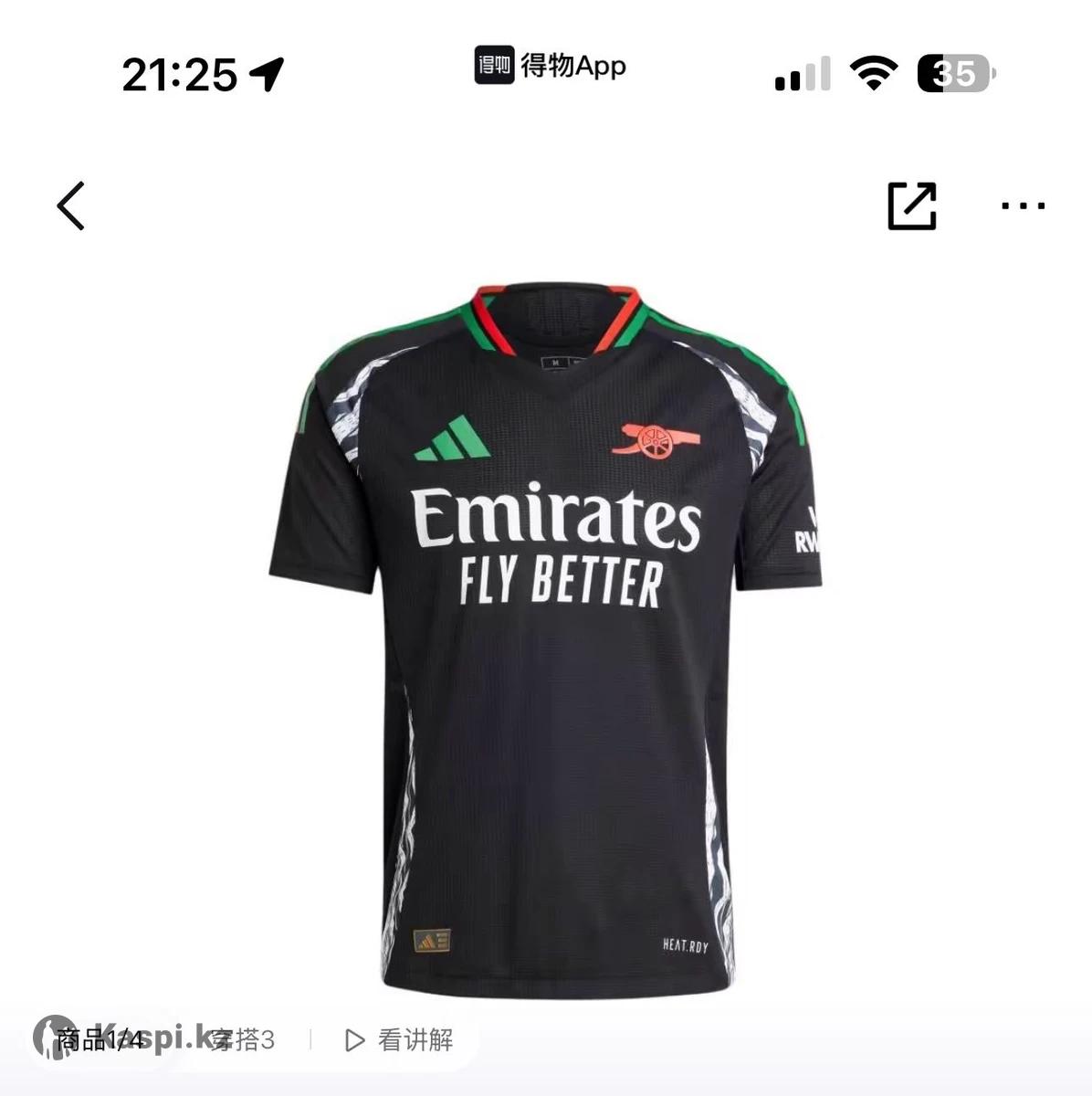The width and height of the screenshot is (1092, 1096).
Task: Open the three-dot overflow menu
Action: [x=1023, y=205]
